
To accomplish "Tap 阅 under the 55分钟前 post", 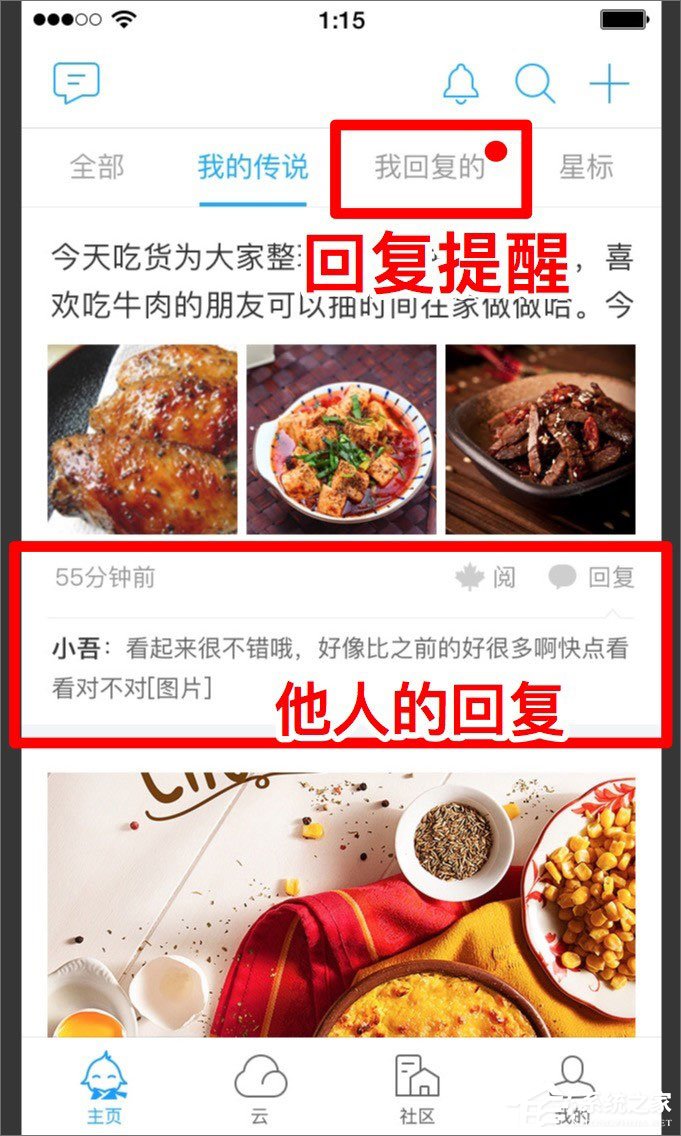I will [487, 577].
